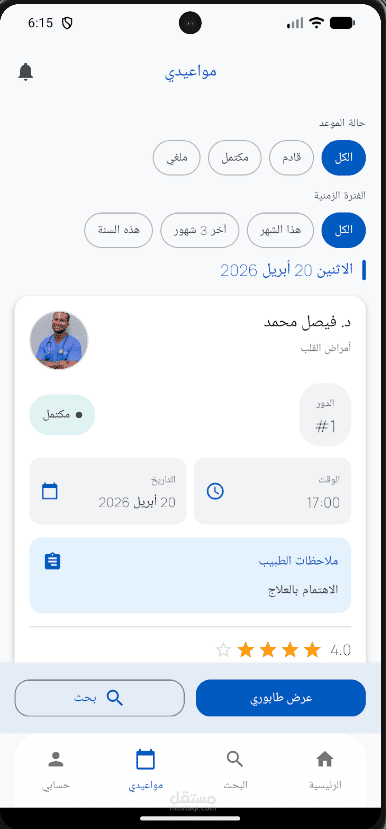This screenshot has width=386, height=829.
Task: Switch to the الرئيسية tab
Action: pos(325,771)
